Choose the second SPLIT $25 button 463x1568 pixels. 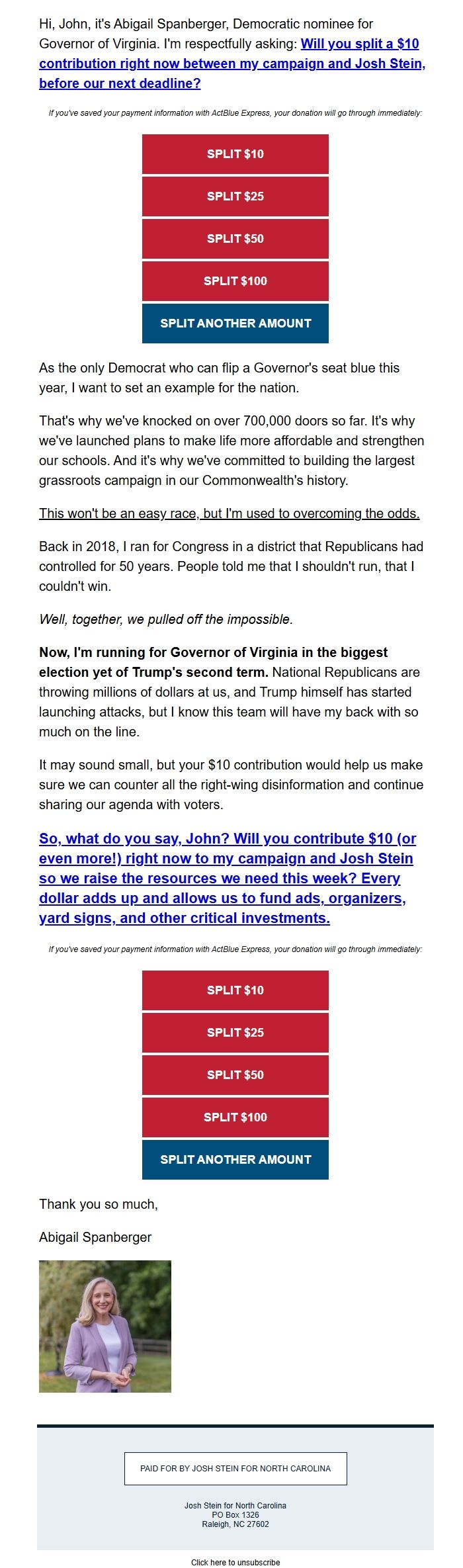[x=235, y=1033]
